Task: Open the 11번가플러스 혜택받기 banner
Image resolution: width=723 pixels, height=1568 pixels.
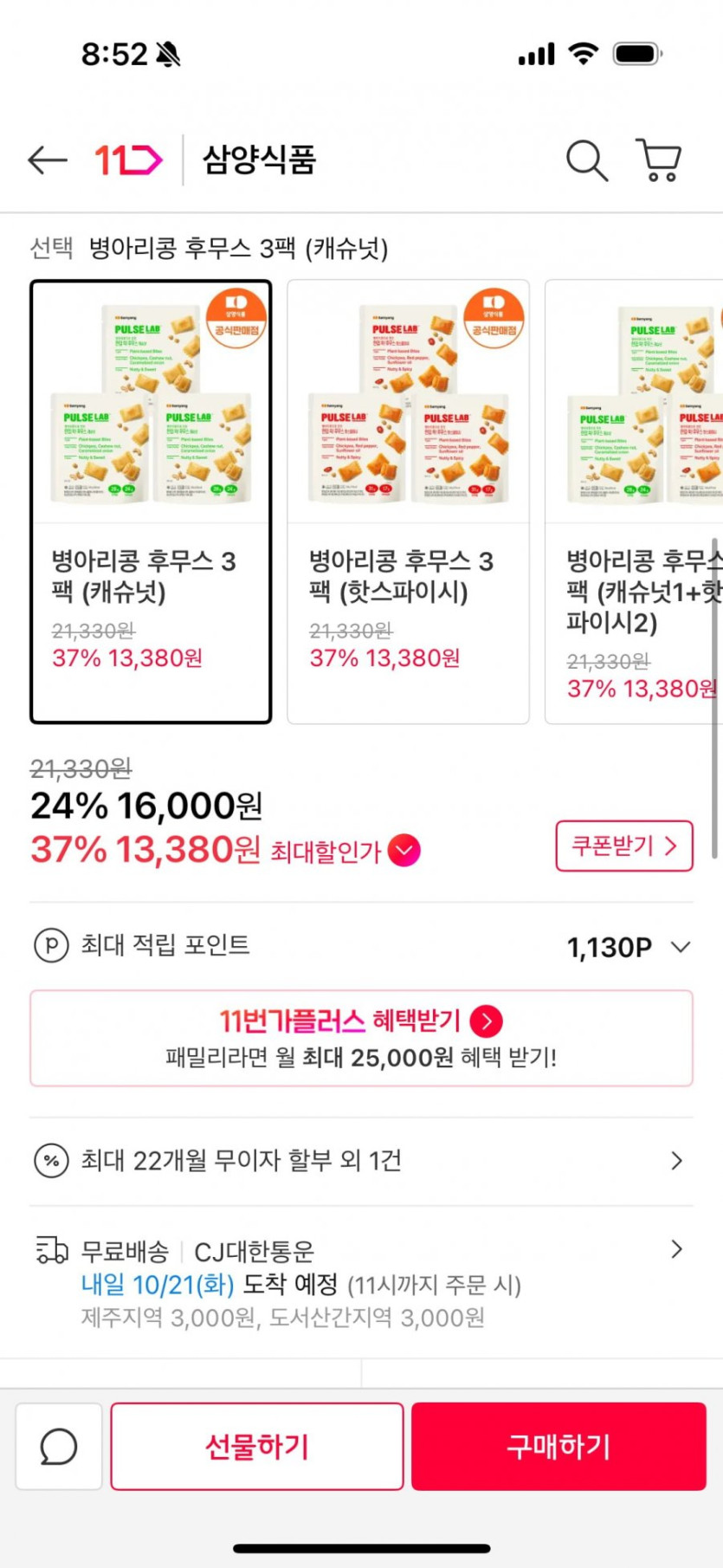Action: (361, 1038)
